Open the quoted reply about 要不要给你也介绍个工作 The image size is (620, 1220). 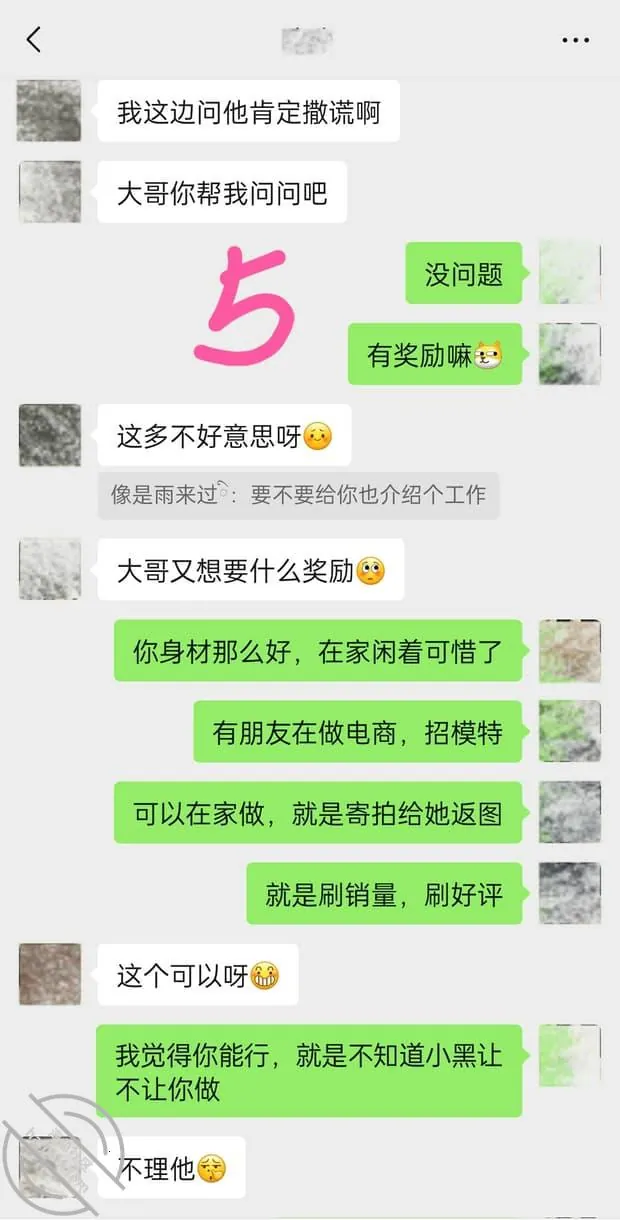[x=298, y=495]
